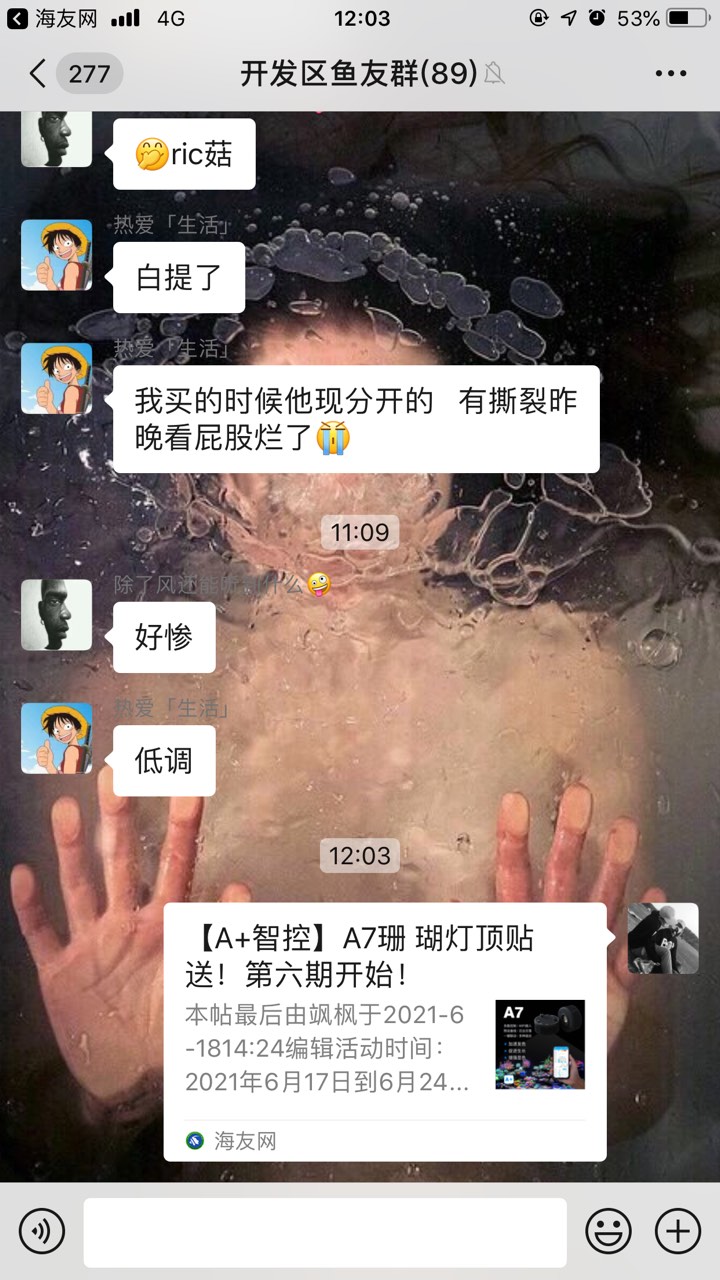Open the shared A7 coral light link card

pos(384,1030)
